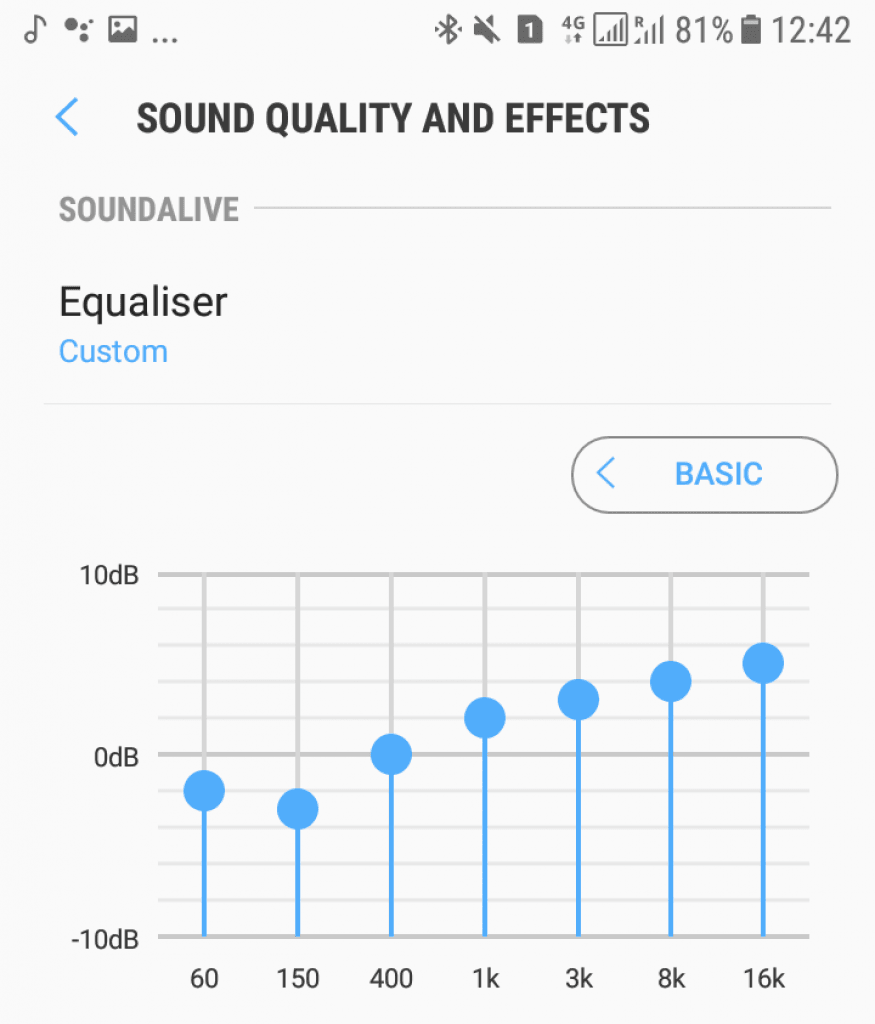Click the 16k frequency slider handle
Screen dimensions: 875x1024
(763, 661)
